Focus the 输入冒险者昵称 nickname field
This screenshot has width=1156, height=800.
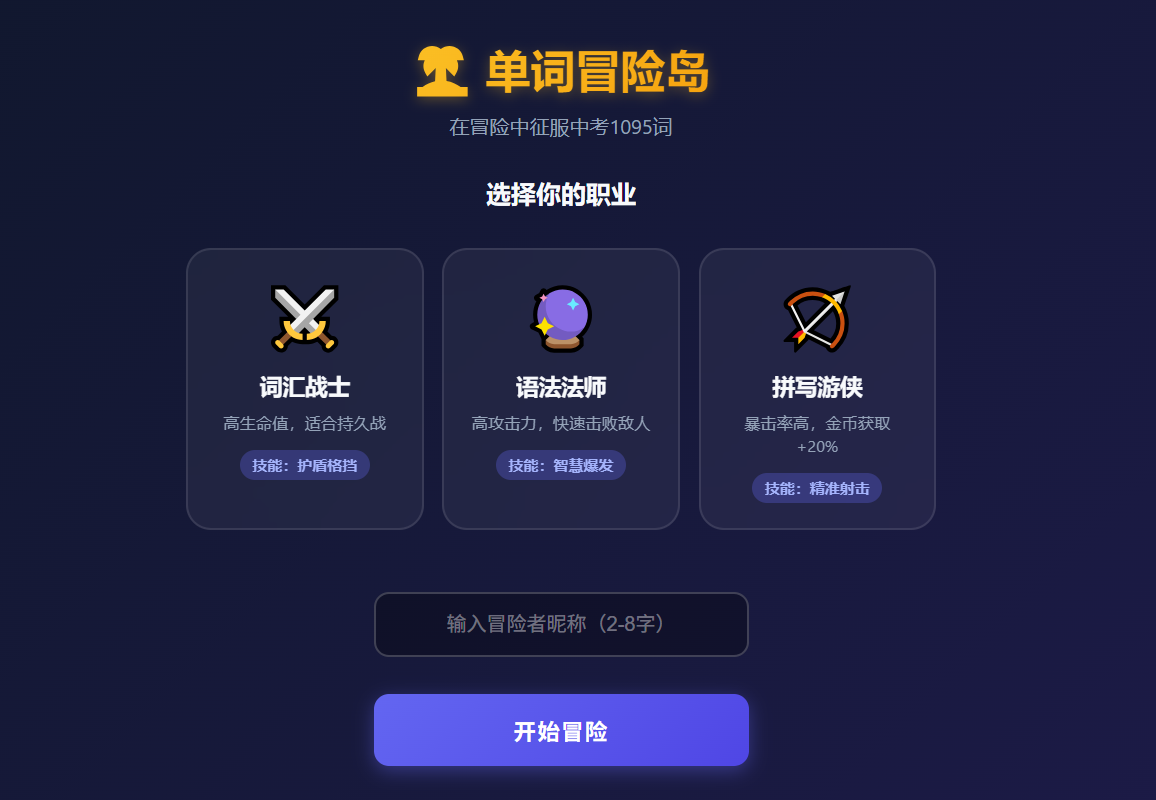point(561,624)
